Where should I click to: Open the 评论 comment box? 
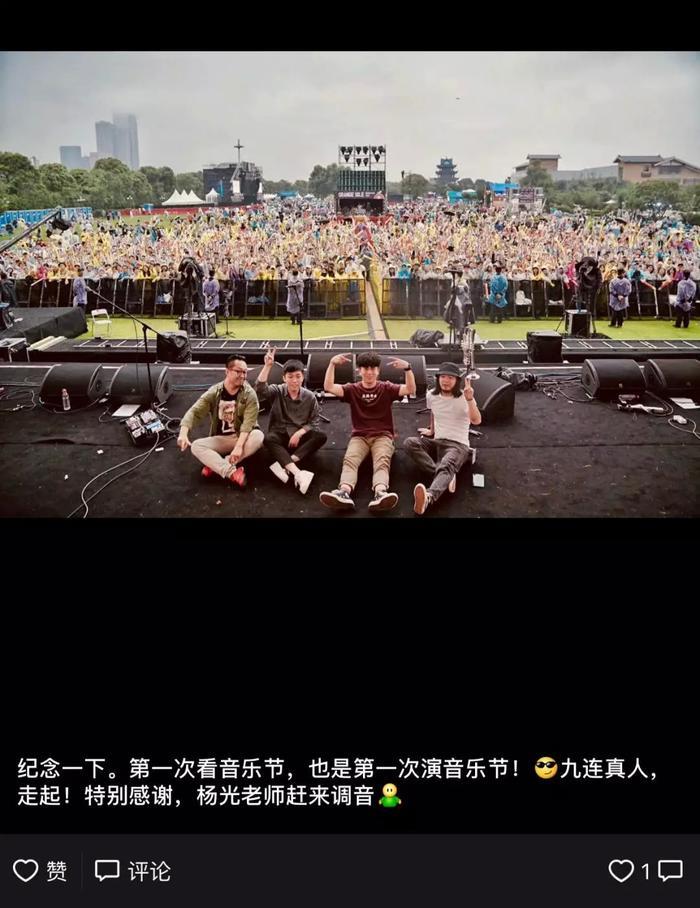pyautogui.click(x=133, y=871)
